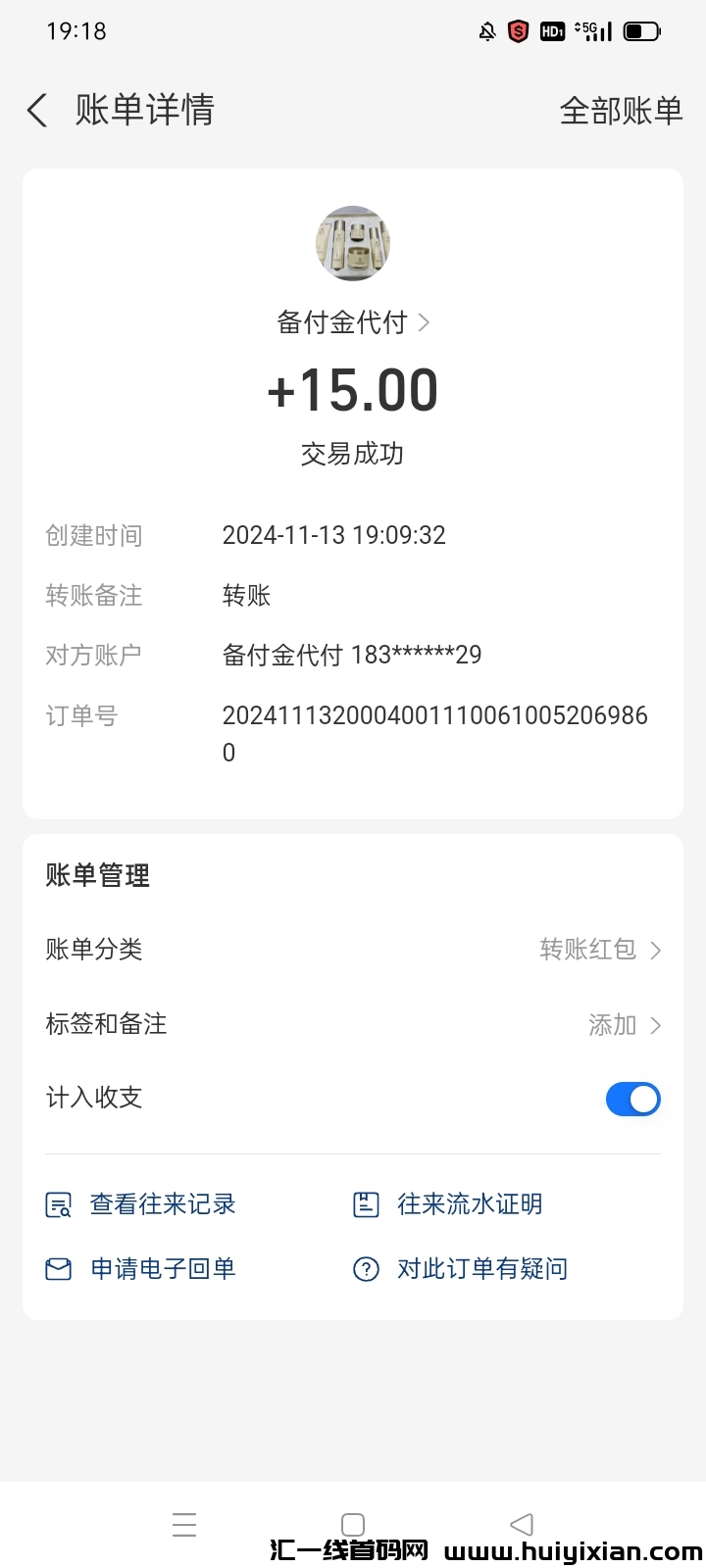Image resolution: width=706 pixels, height=1568 pixels.
Task: Click the 查看往来记录 icon
Action: tap(58, 1203)
